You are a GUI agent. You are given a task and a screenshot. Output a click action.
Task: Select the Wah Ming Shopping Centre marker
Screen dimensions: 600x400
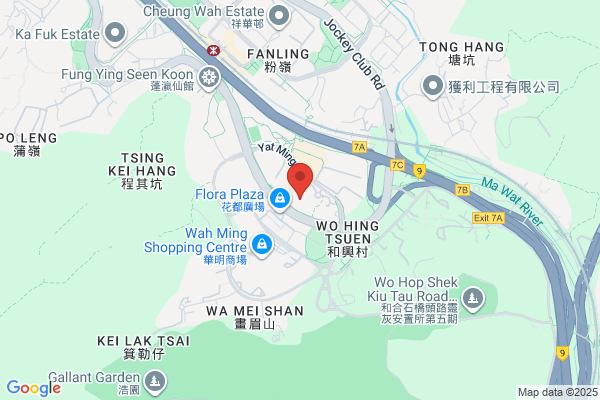coord(262,245)
